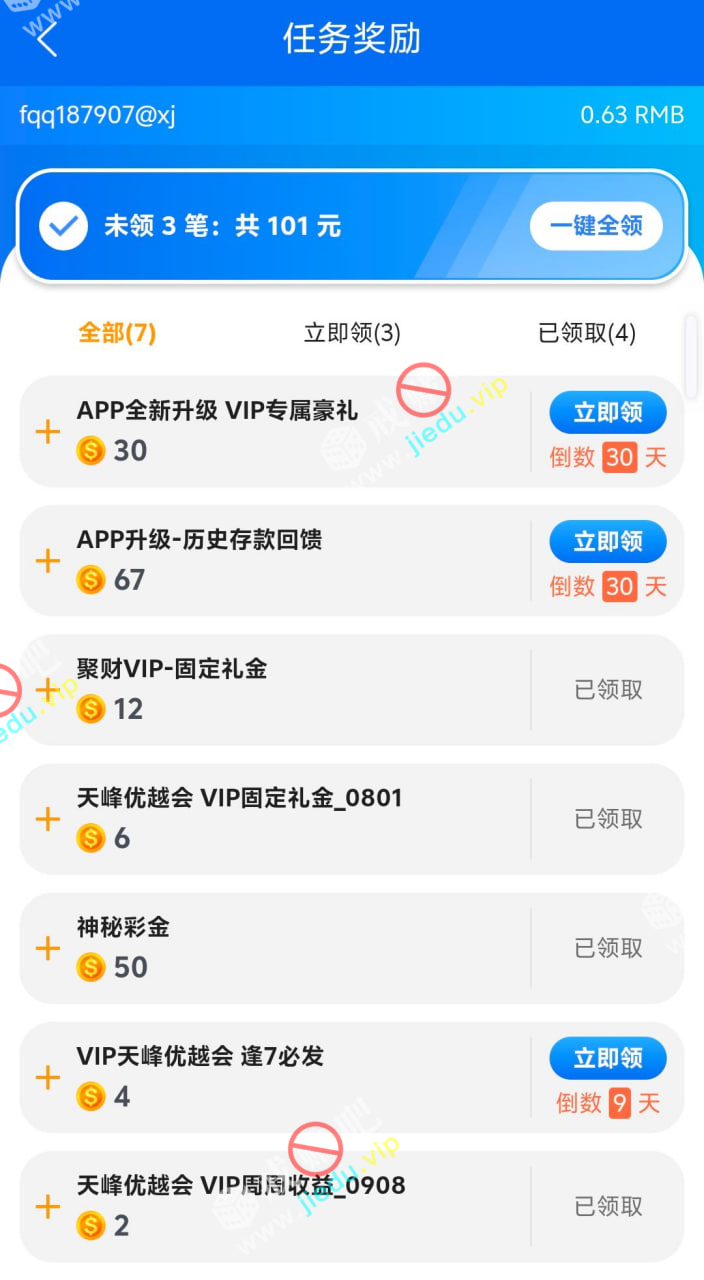The image size is (704, 1280).
Task: Claim the APP全新升级 VIP专属豪礼 reward
Action: point(607,412)
